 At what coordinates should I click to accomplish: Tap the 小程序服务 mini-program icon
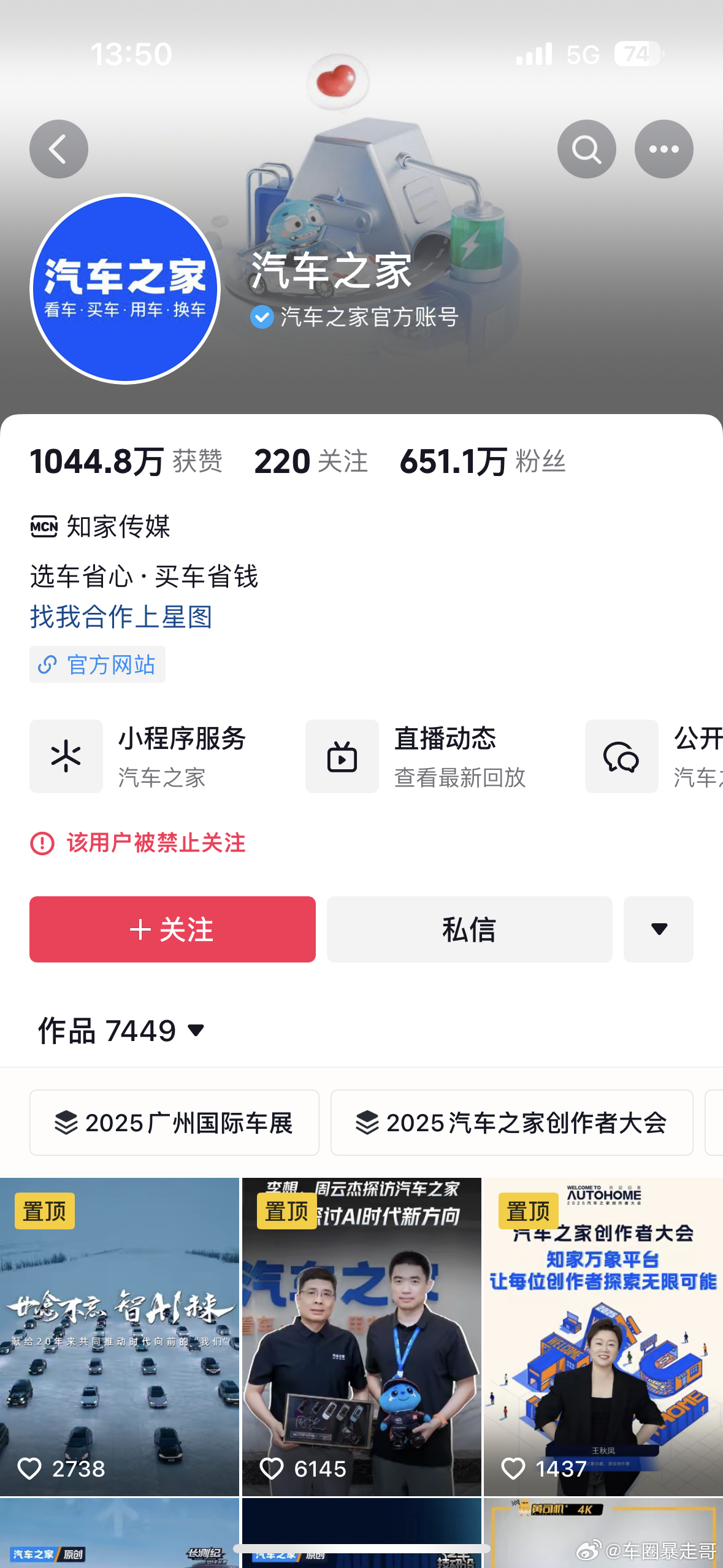[66, 756]
